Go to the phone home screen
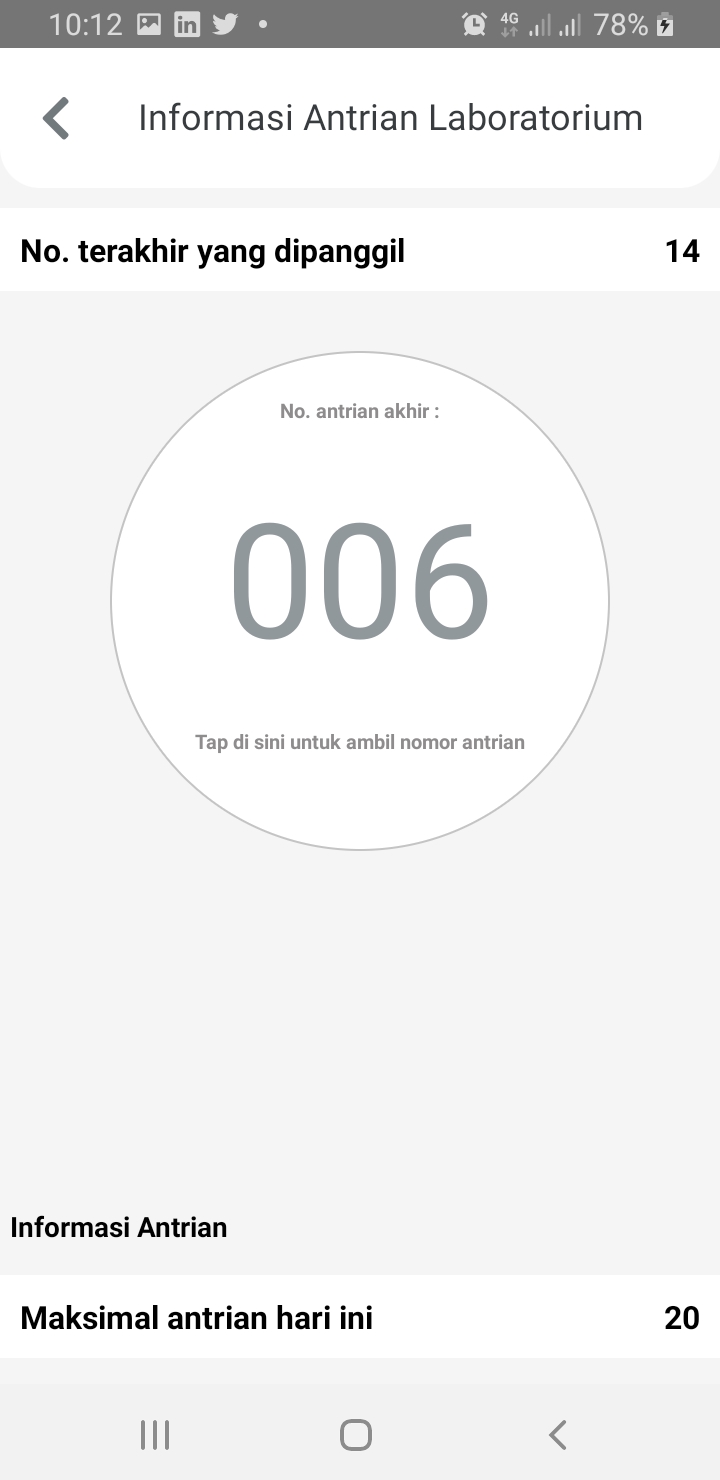This screenshot has width=720, height=1480. [356, 1435]
